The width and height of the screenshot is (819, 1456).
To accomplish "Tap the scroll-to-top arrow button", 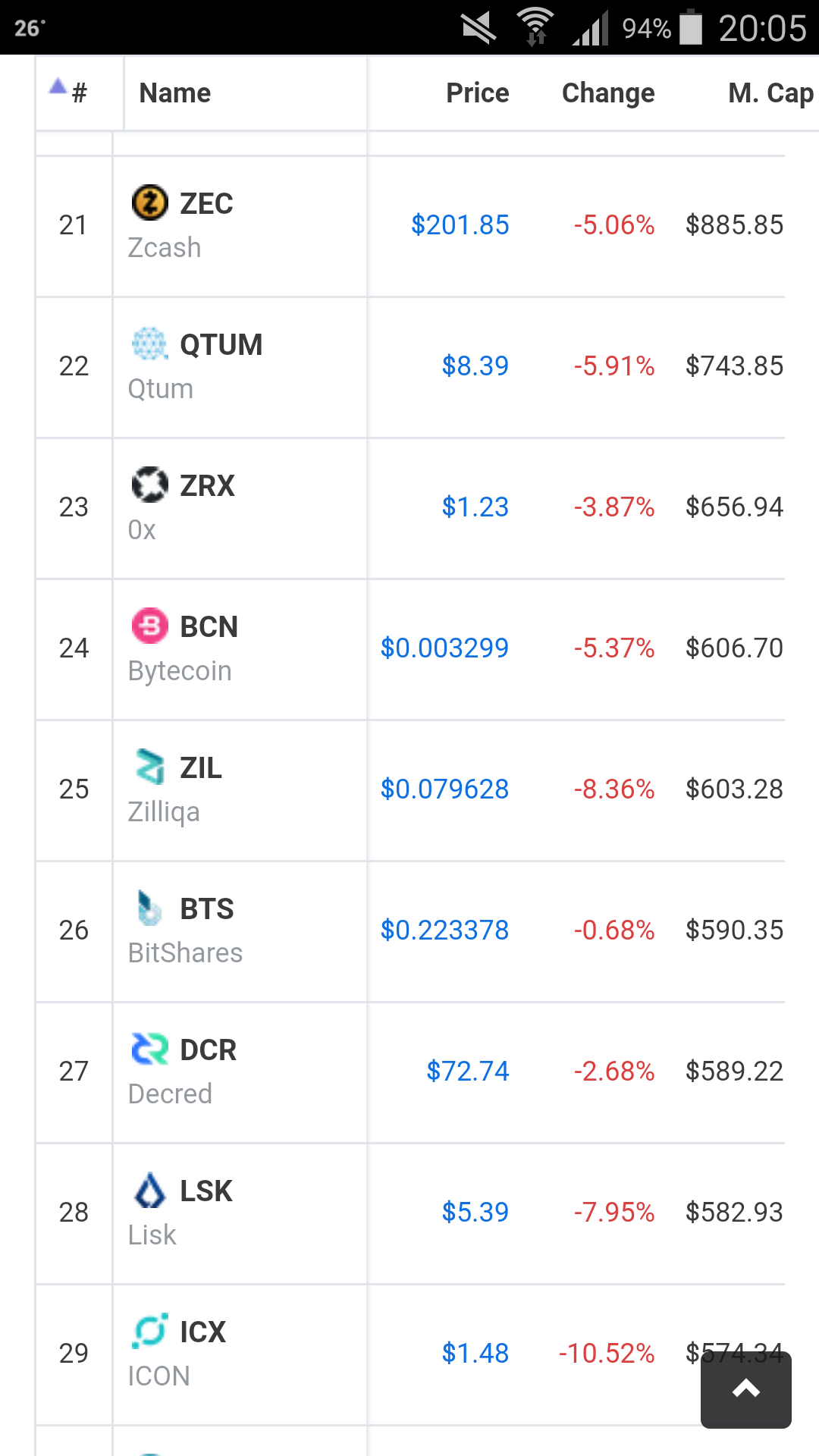I will pos(745,1389).
